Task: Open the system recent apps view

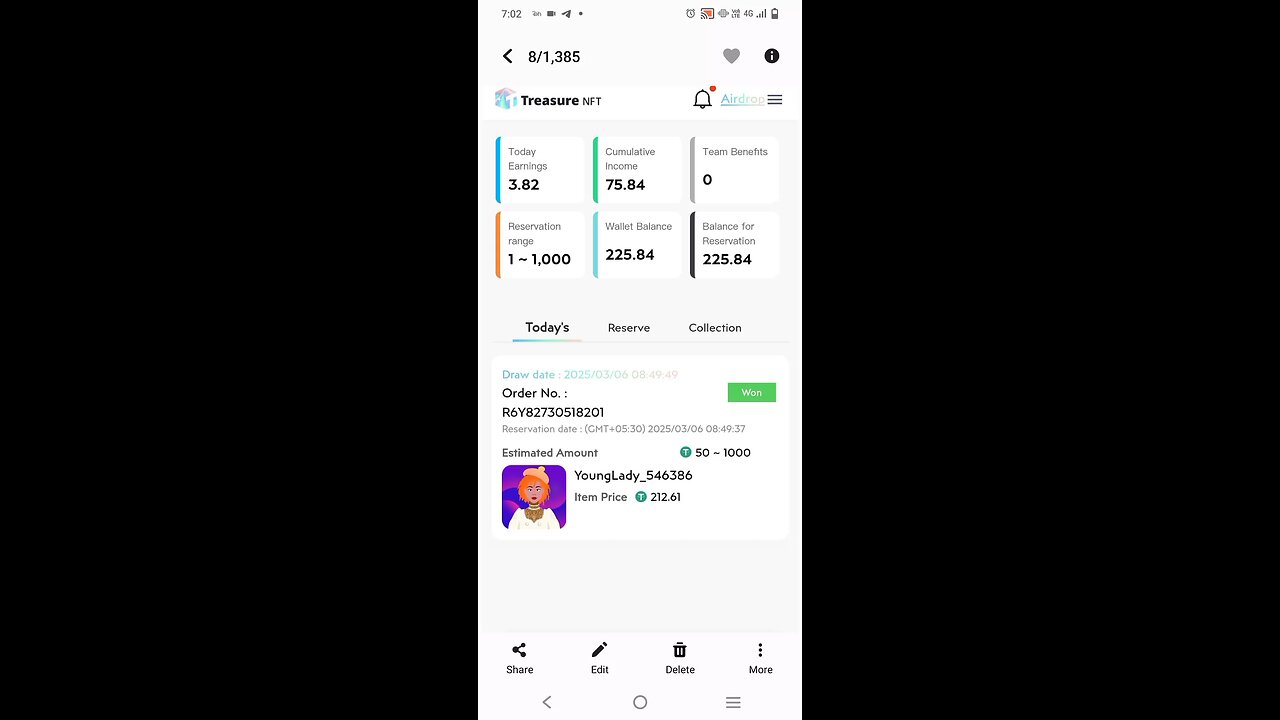Action: 733,702
